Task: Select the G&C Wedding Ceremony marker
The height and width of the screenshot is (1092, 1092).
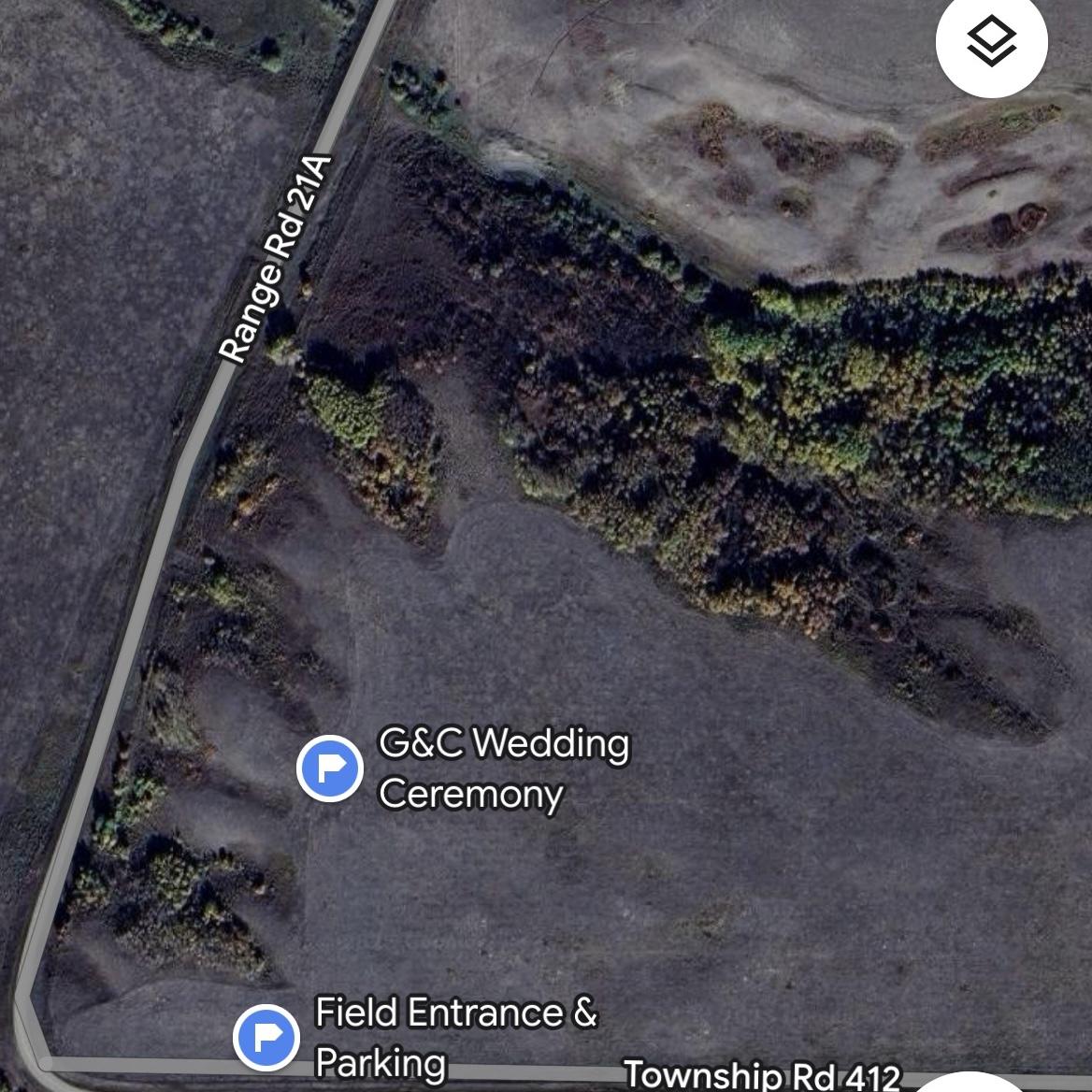Action: click(329, 769)
